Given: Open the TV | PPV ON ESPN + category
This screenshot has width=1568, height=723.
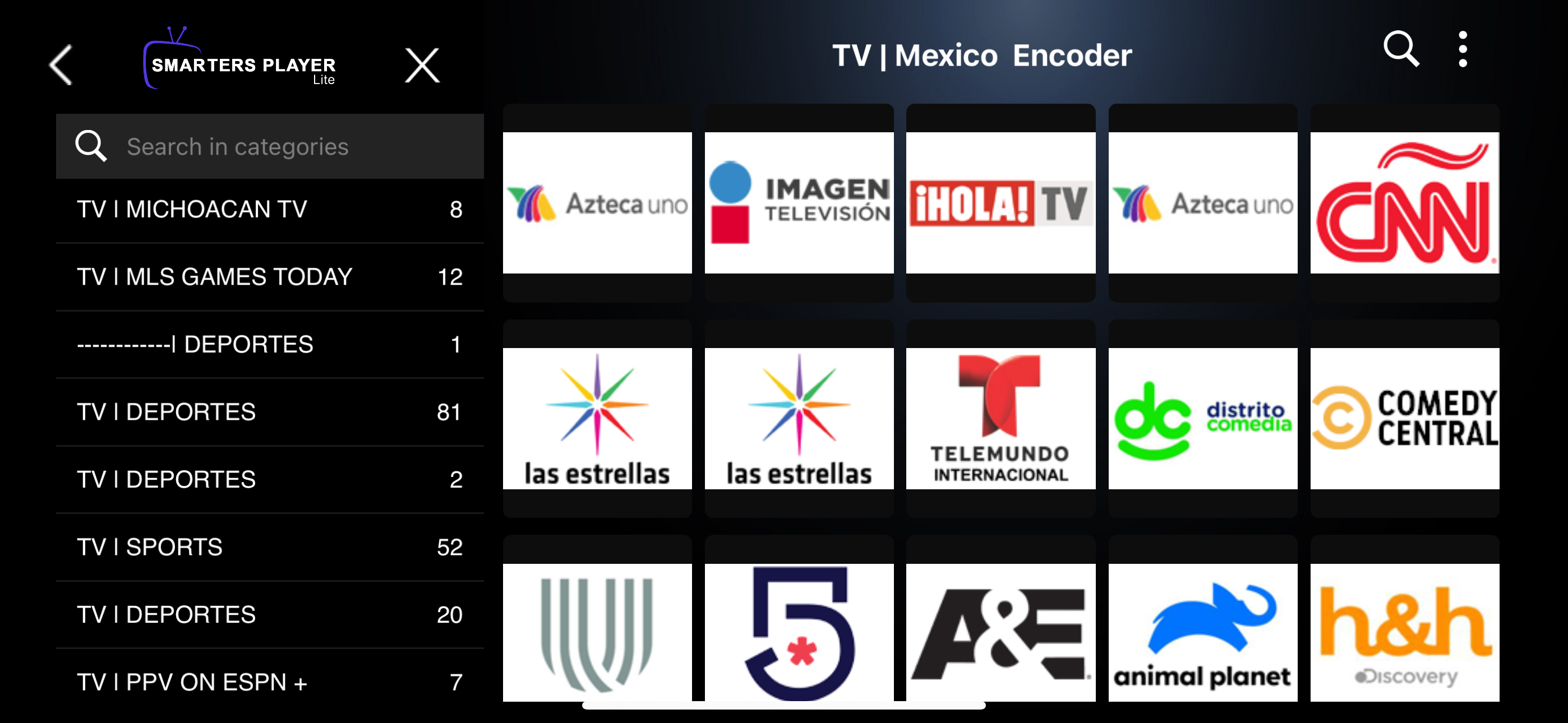Looking at the screenshot, I should [269, 682].
